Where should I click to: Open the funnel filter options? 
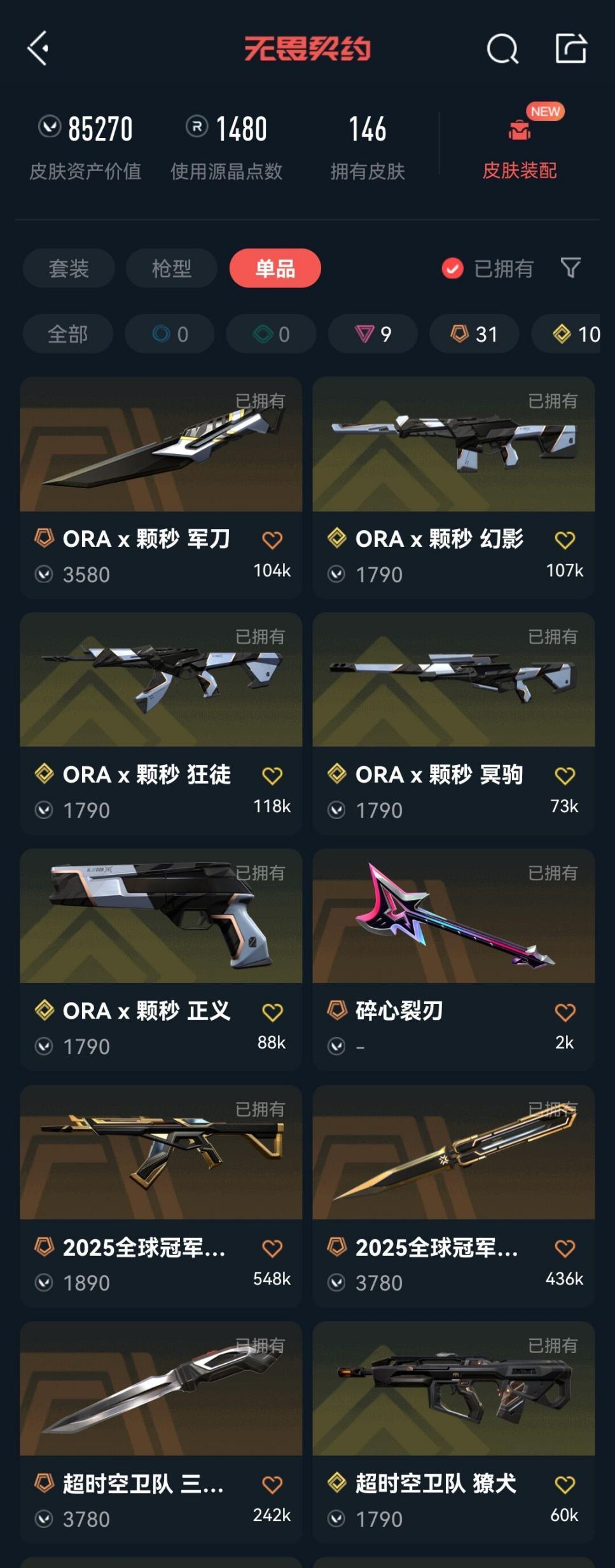(x=570, y=268)
